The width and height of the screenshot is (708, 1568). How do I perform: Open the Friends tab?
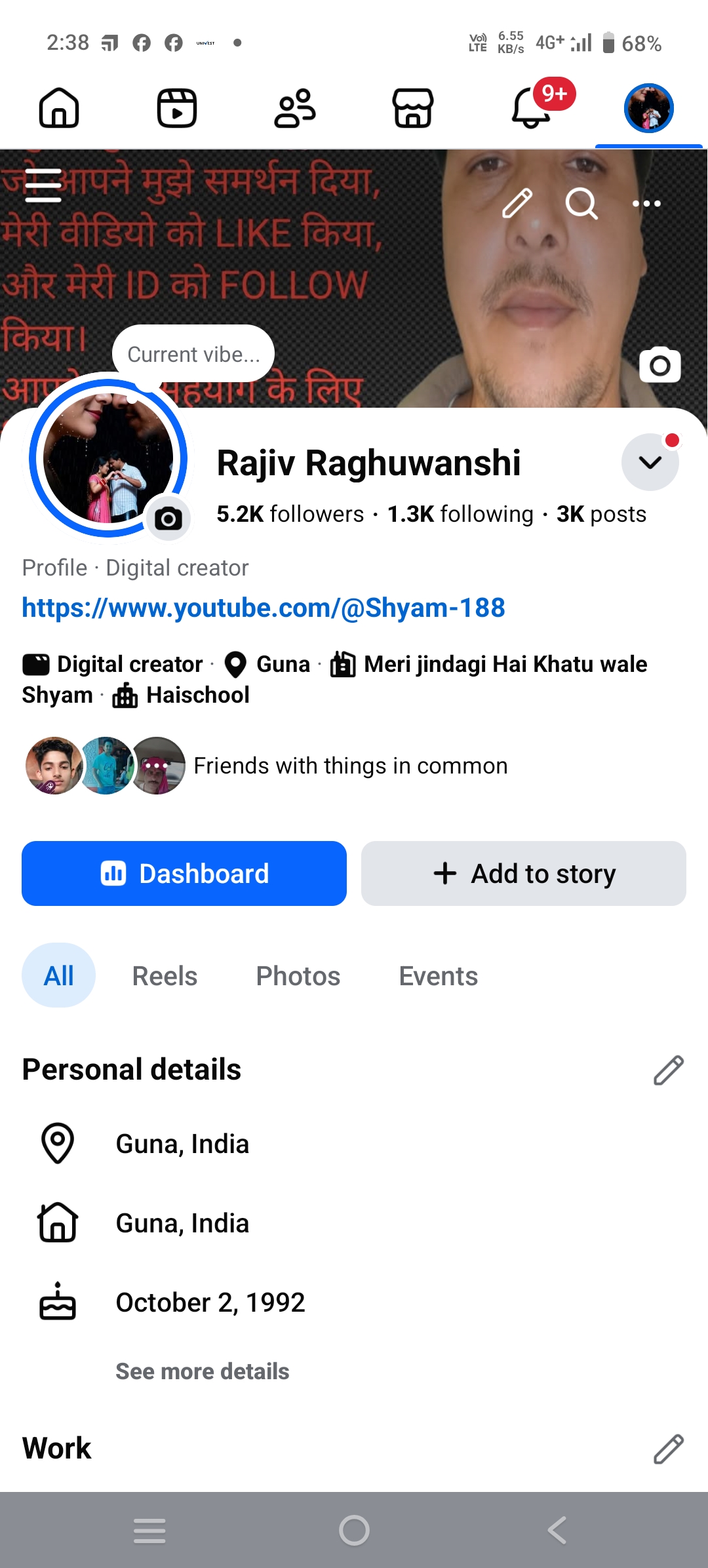click(295, 108)
